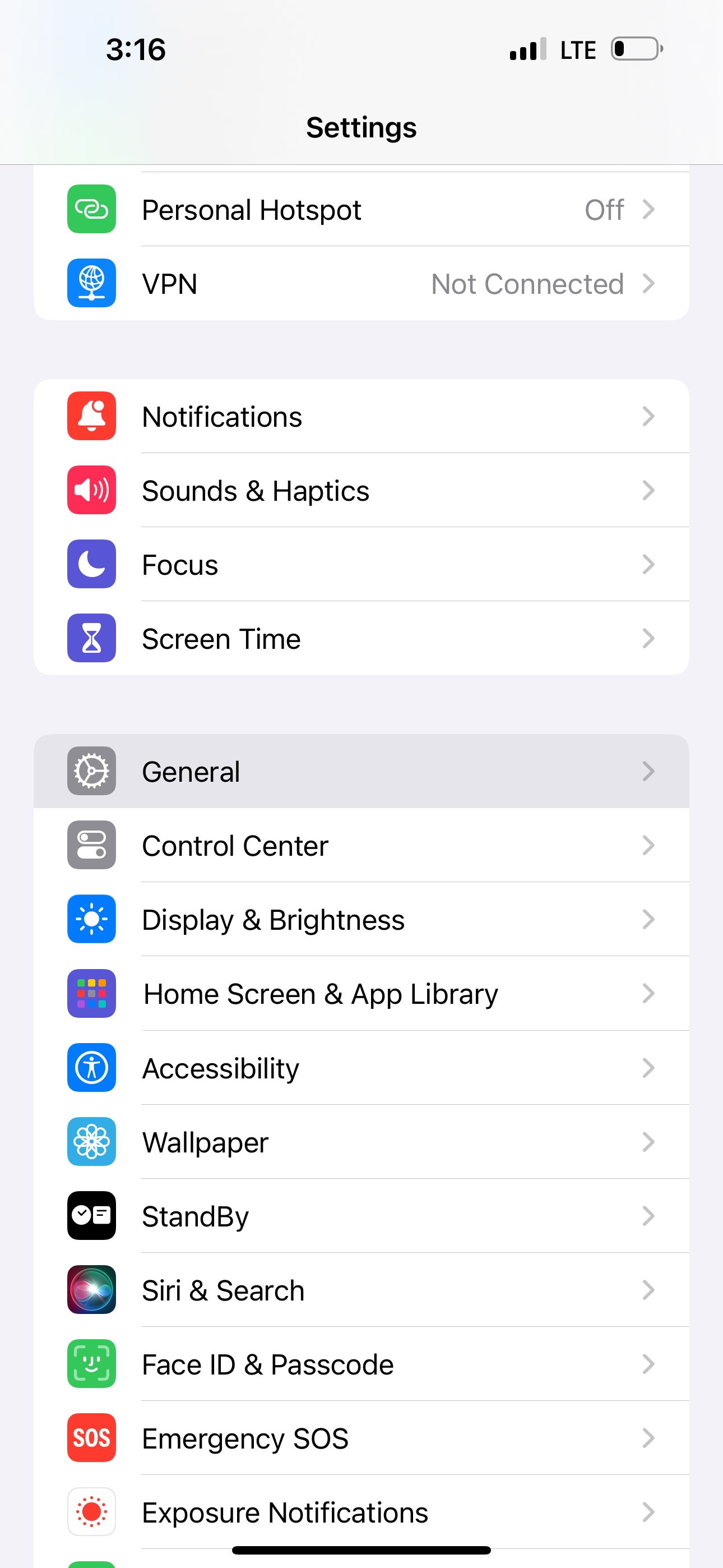
Task: Open General settings via the gear icon
Action: pyautogui.click(x=91, y=771)
